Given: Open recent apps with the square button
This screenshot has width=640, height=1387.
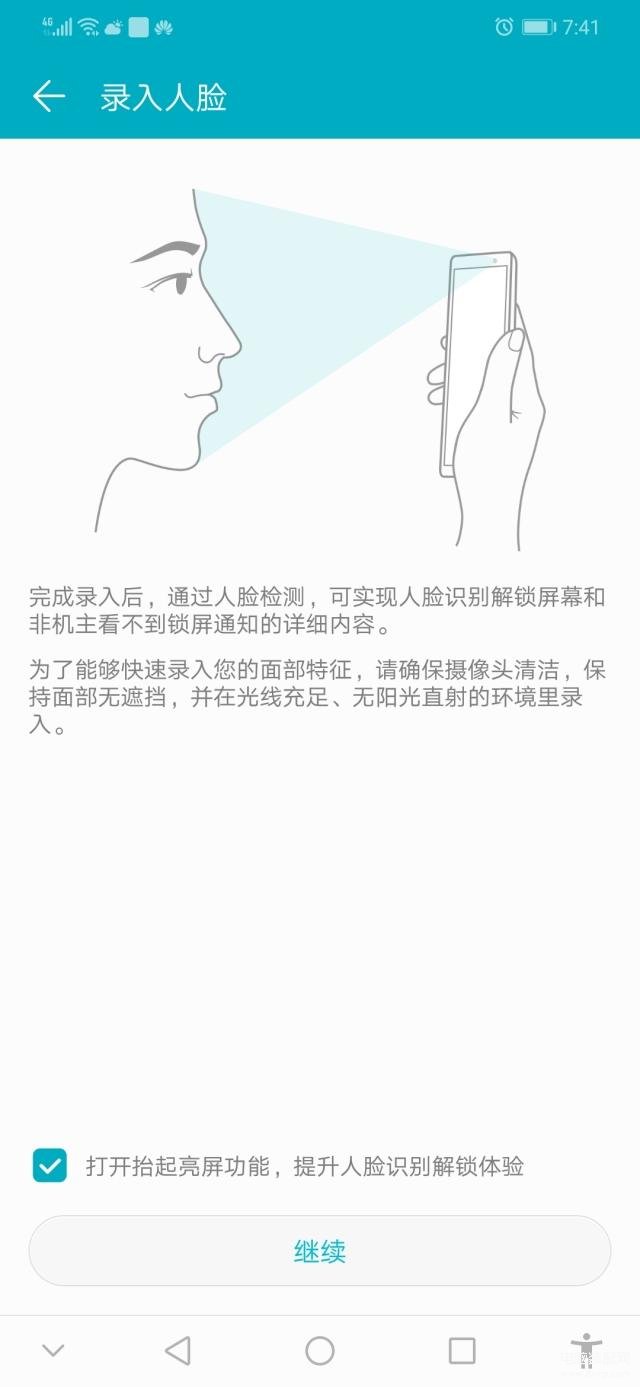Looking at the screenshot, I should tap(462, 1351).
